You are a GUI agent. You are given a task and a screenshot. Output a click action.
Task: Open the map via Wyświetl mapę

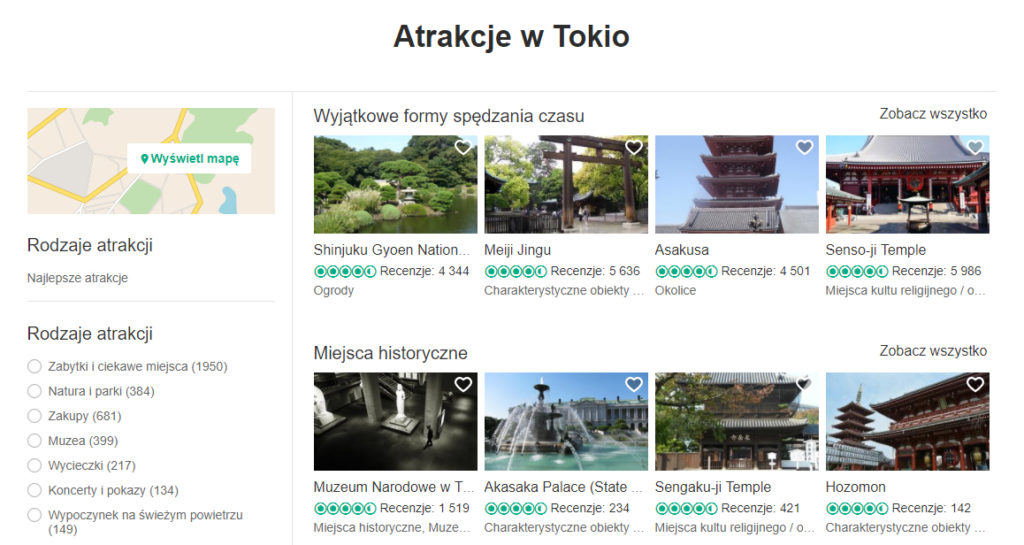189,159
